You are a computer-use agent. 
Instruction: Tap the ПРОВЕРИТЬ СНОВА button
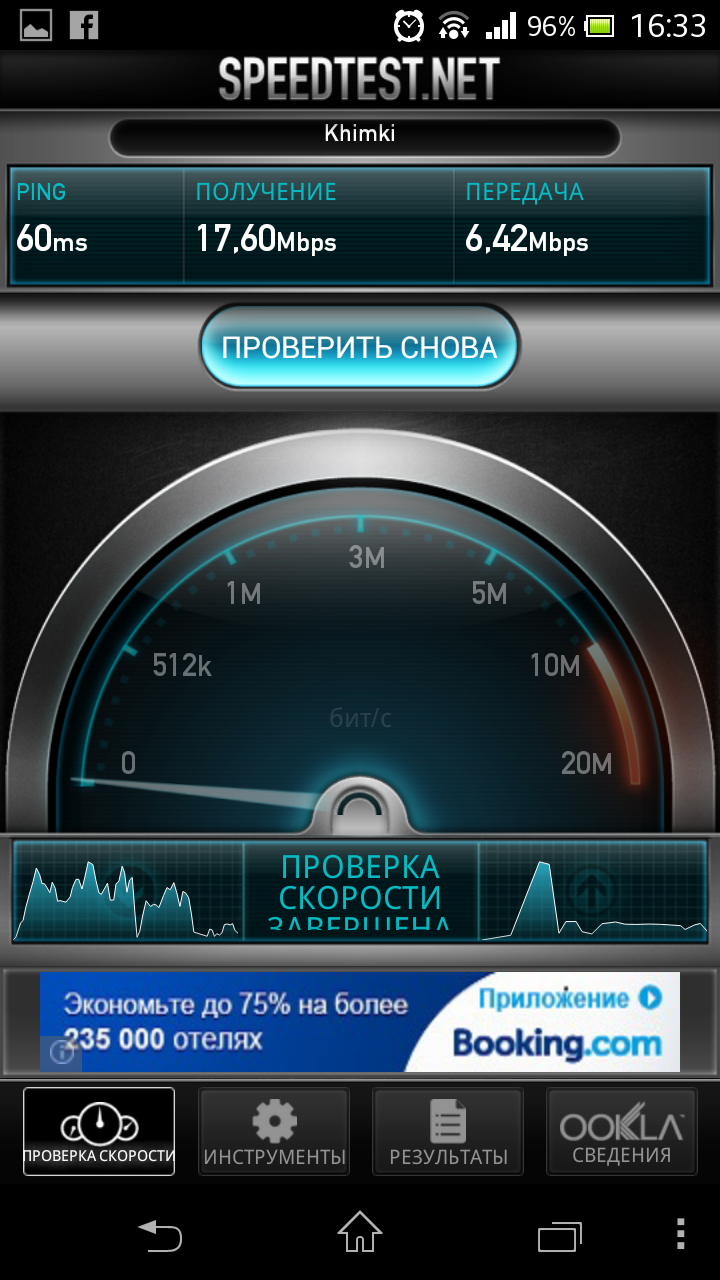359,347
